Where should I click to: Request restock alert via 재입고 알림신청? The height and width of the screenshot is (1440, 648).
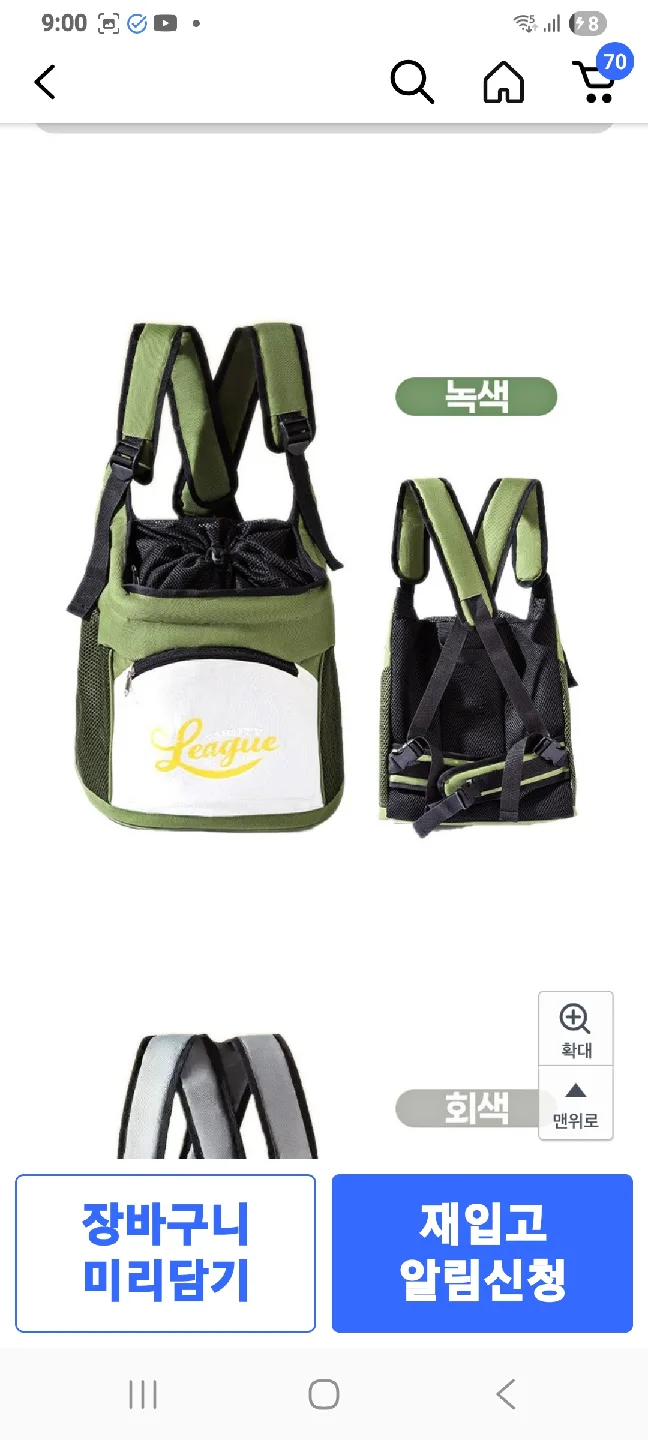coord(482,1253)
